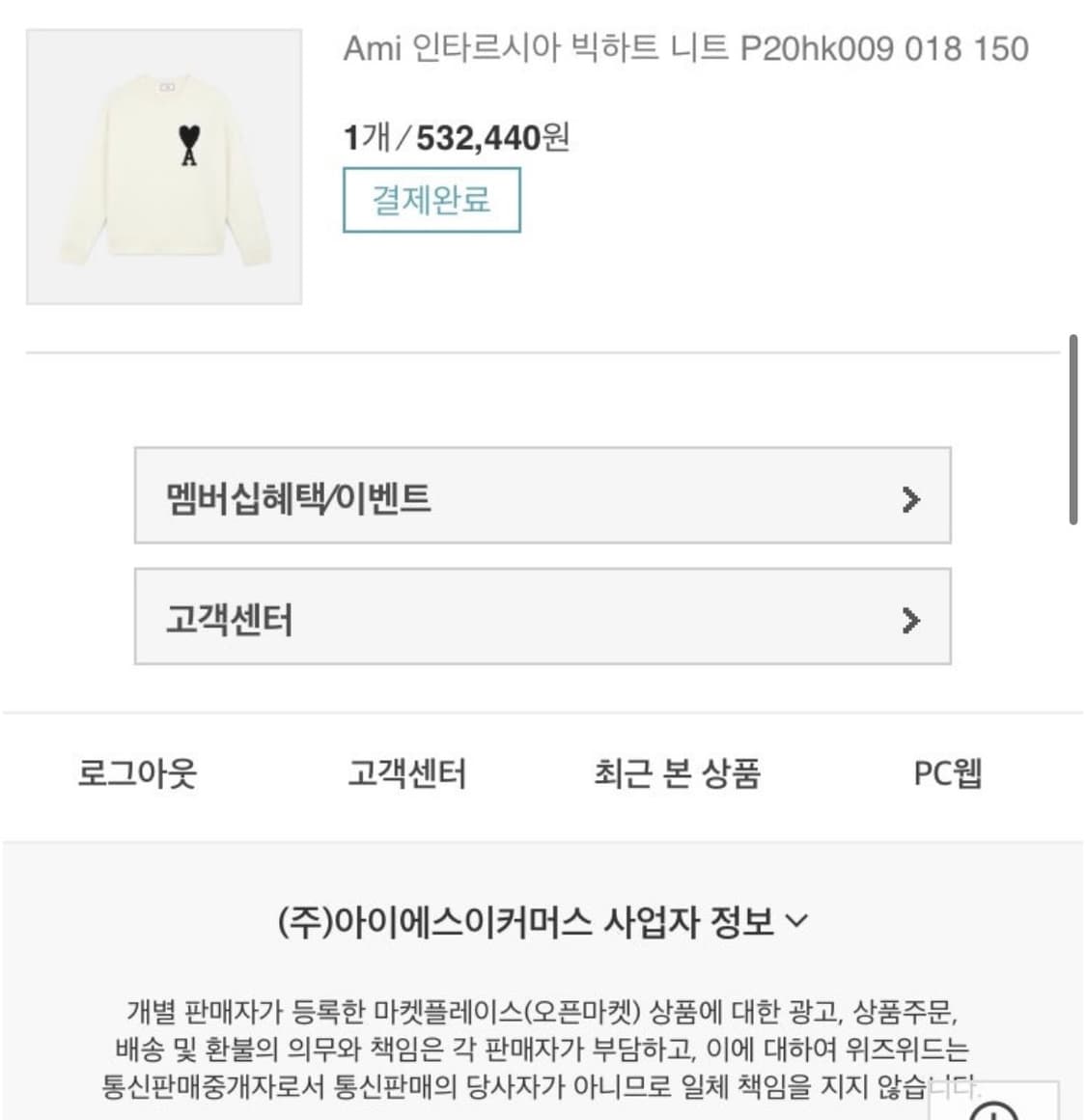Tap the disclosure arrow on membership benefits row
The image size is (1086, 1120).
tap(911, 497)
